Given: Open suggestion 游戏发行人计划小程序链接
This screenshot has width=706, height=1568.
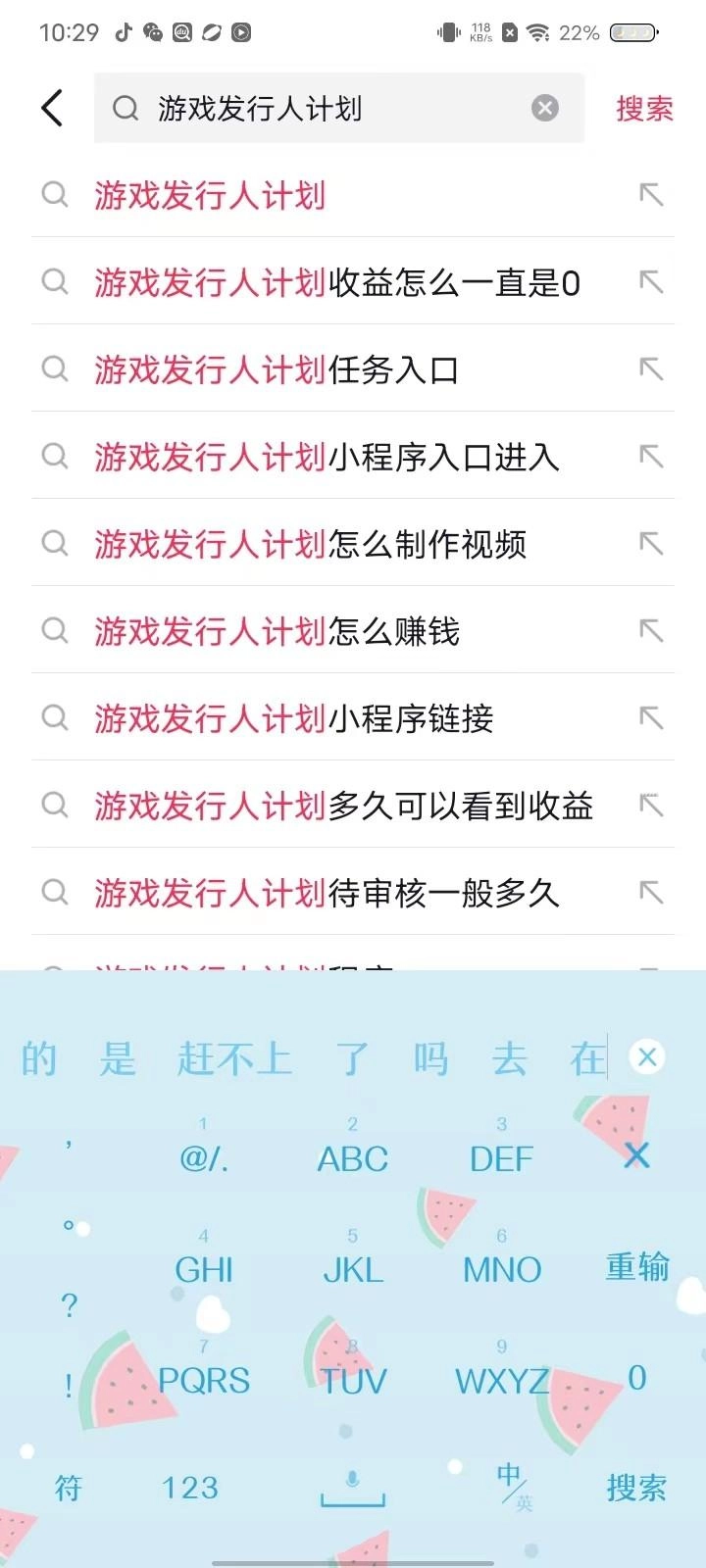Looking at the screenshot, I should [x=293, y=719].
